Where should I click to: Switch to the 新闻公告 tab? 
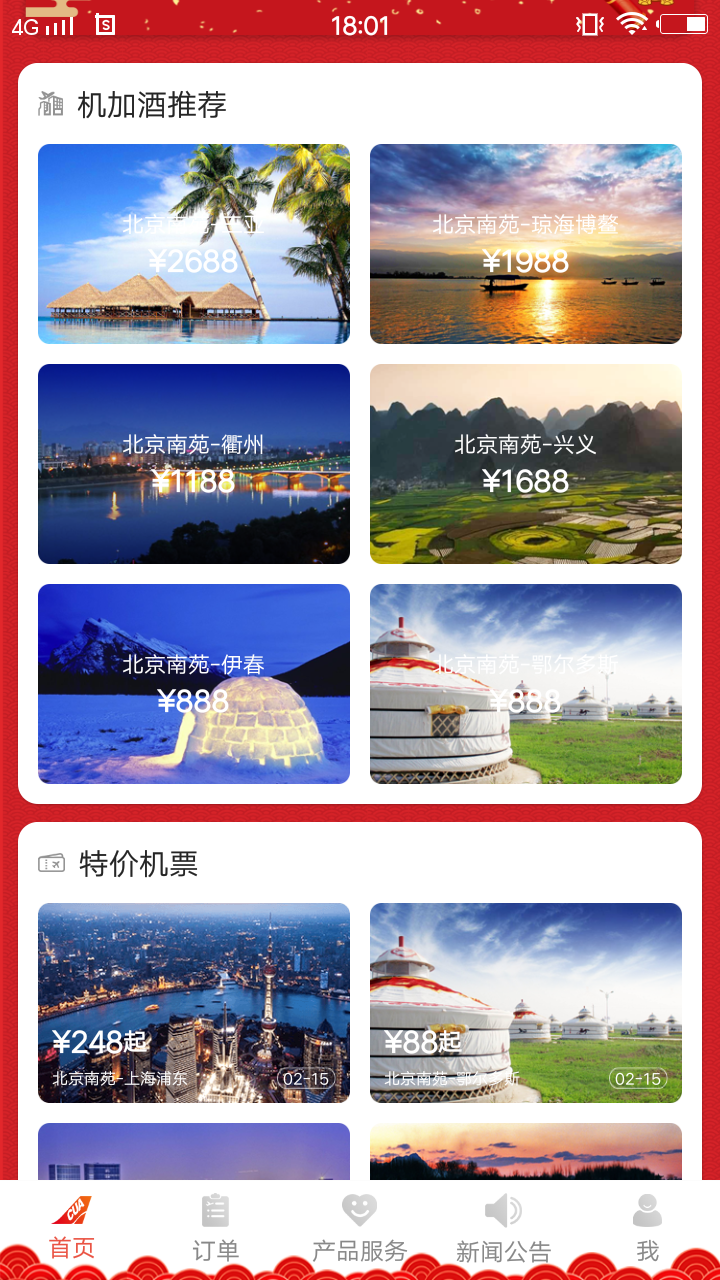coord(503,1228)
